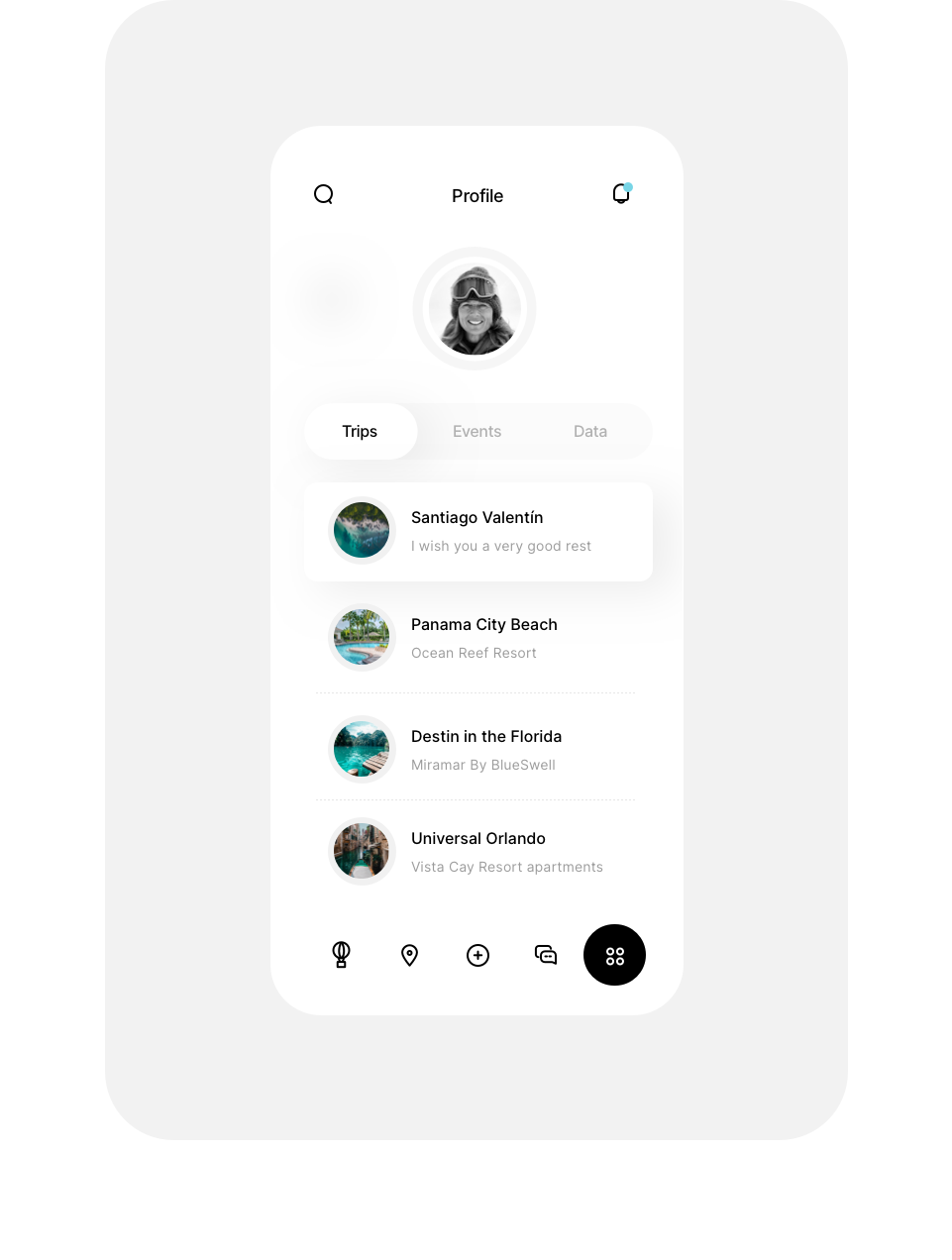
Task: Open the location pin tab
Action: pyautogui.click(x=409, y=955)
